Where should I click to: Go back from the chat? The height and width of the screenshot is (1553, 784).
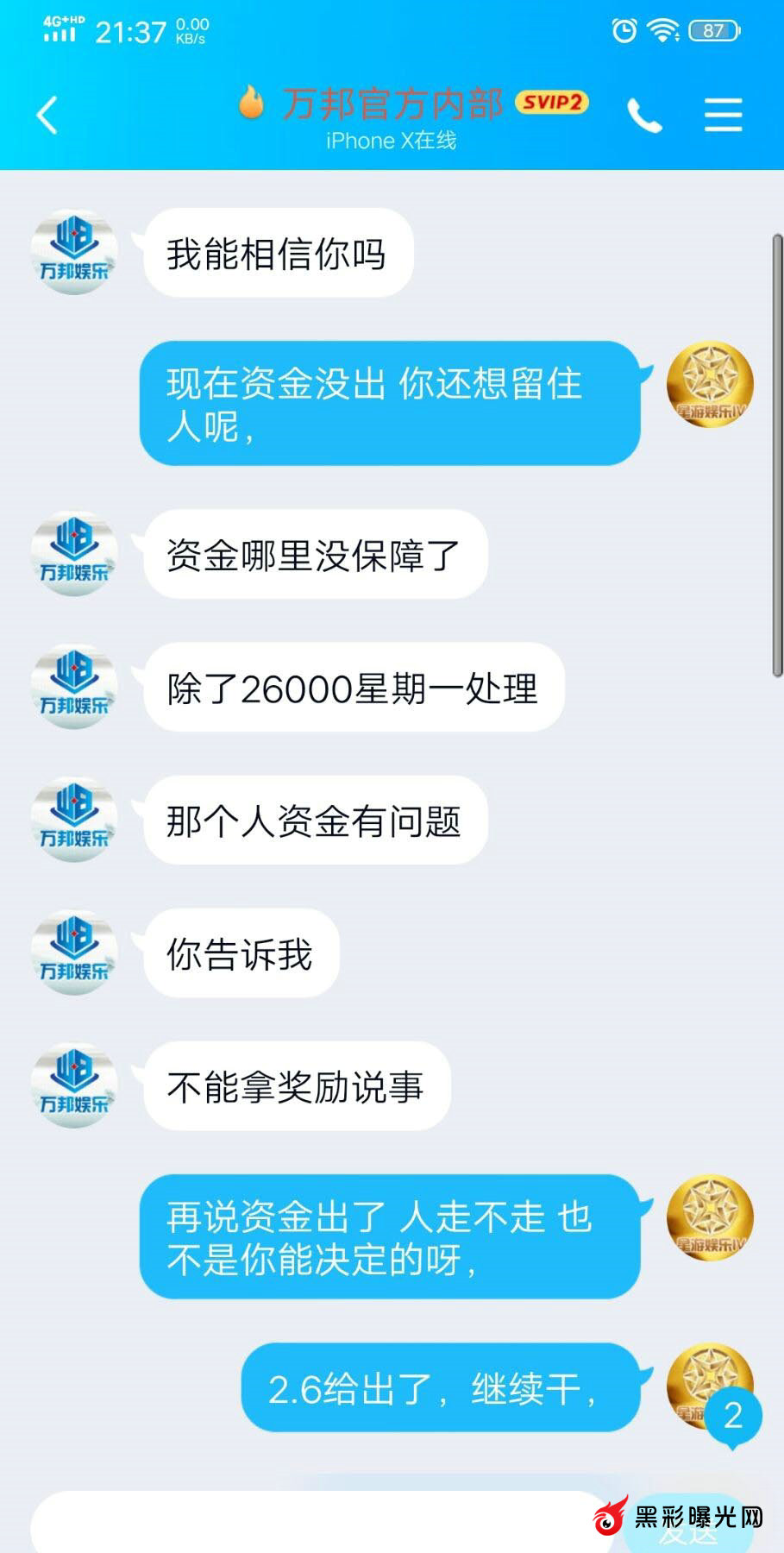47,115
